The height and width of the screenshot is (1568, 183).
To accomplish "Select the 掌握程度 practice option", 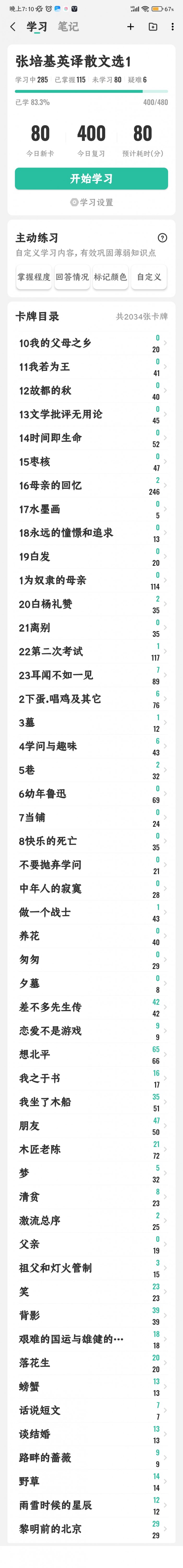I will pos(34,277).
